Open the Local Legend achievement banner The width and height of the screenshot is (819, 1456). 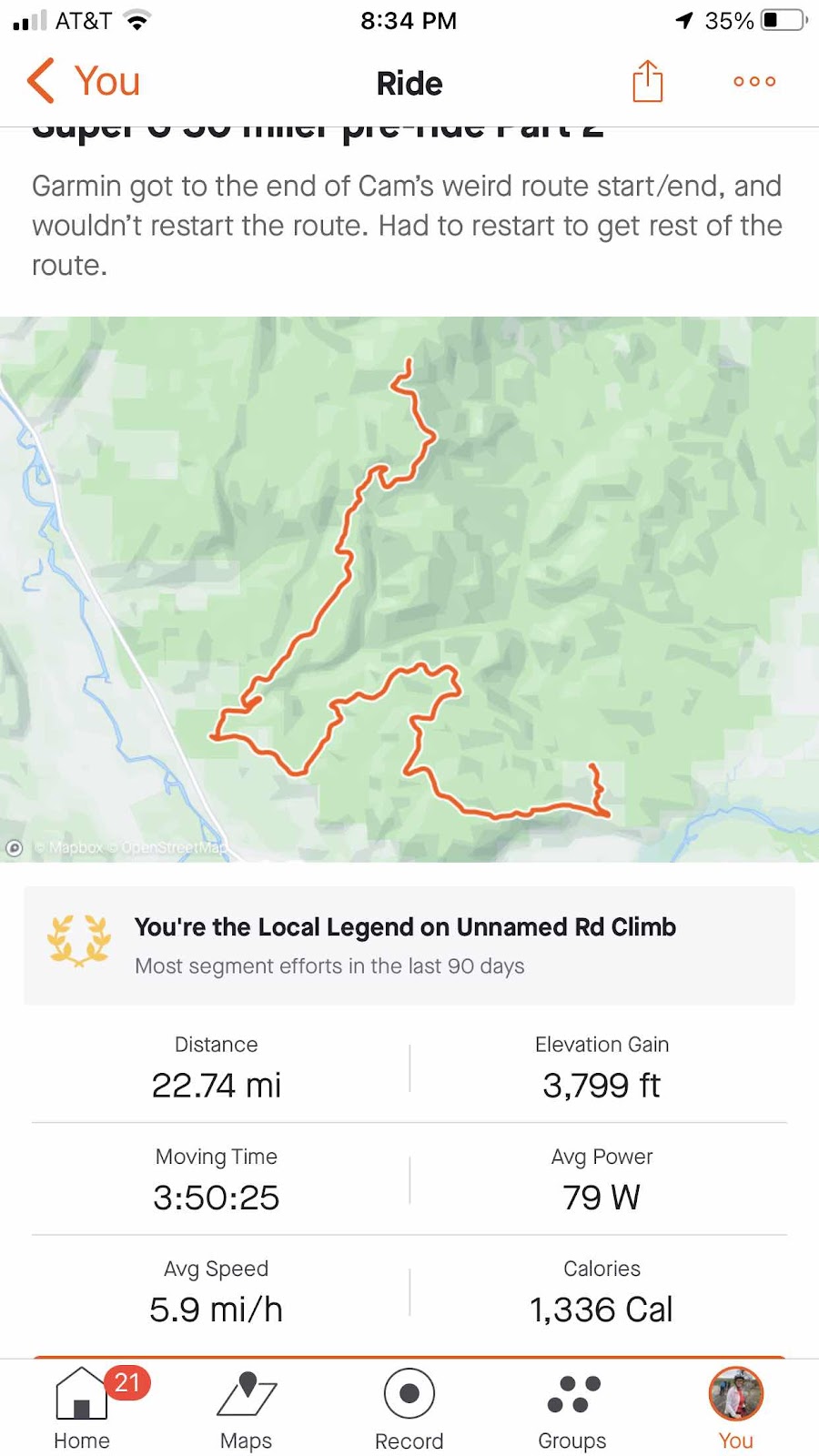pos(409,945)
